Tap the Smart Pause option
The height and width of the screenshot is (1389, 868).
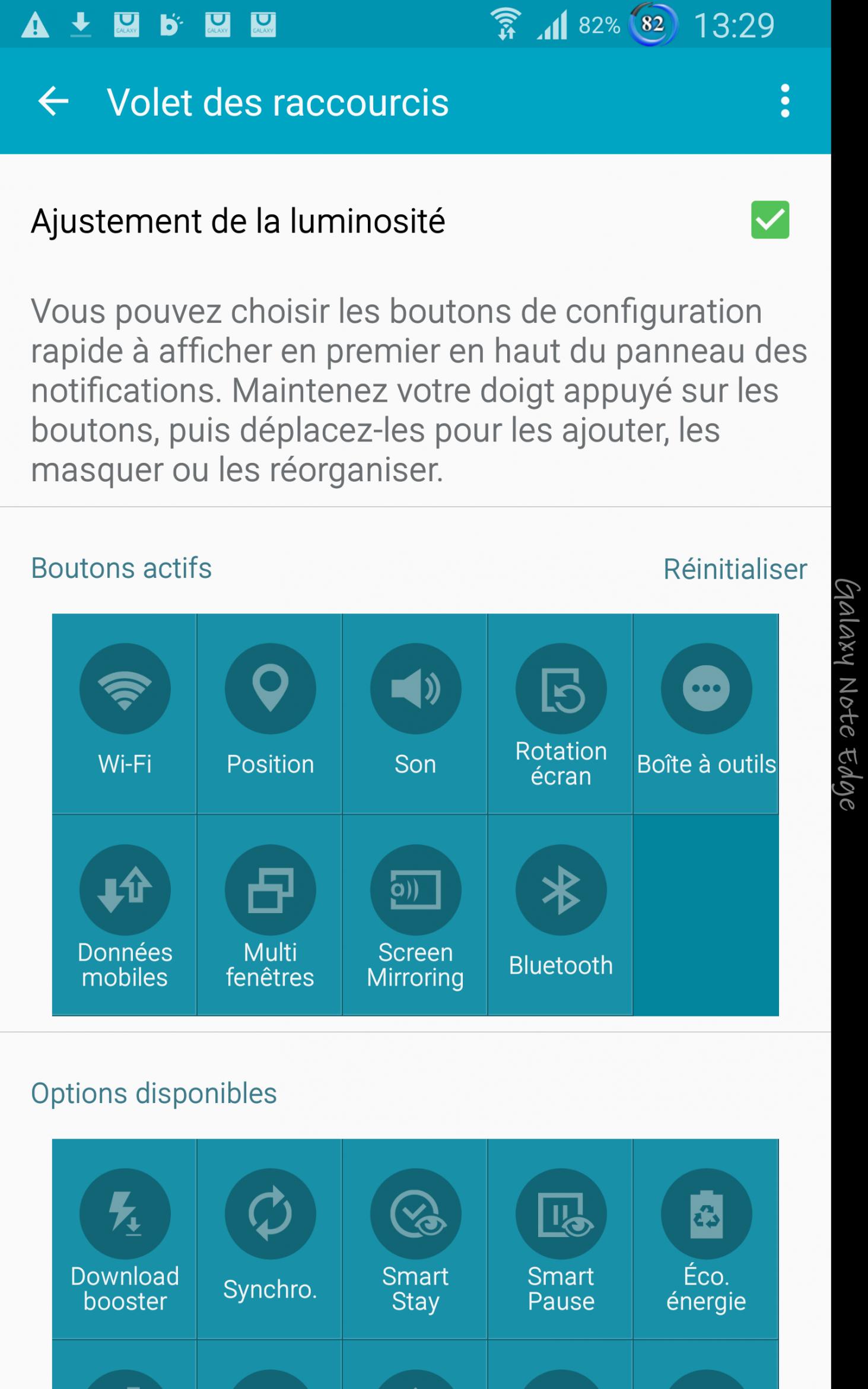click(561, 1239)
